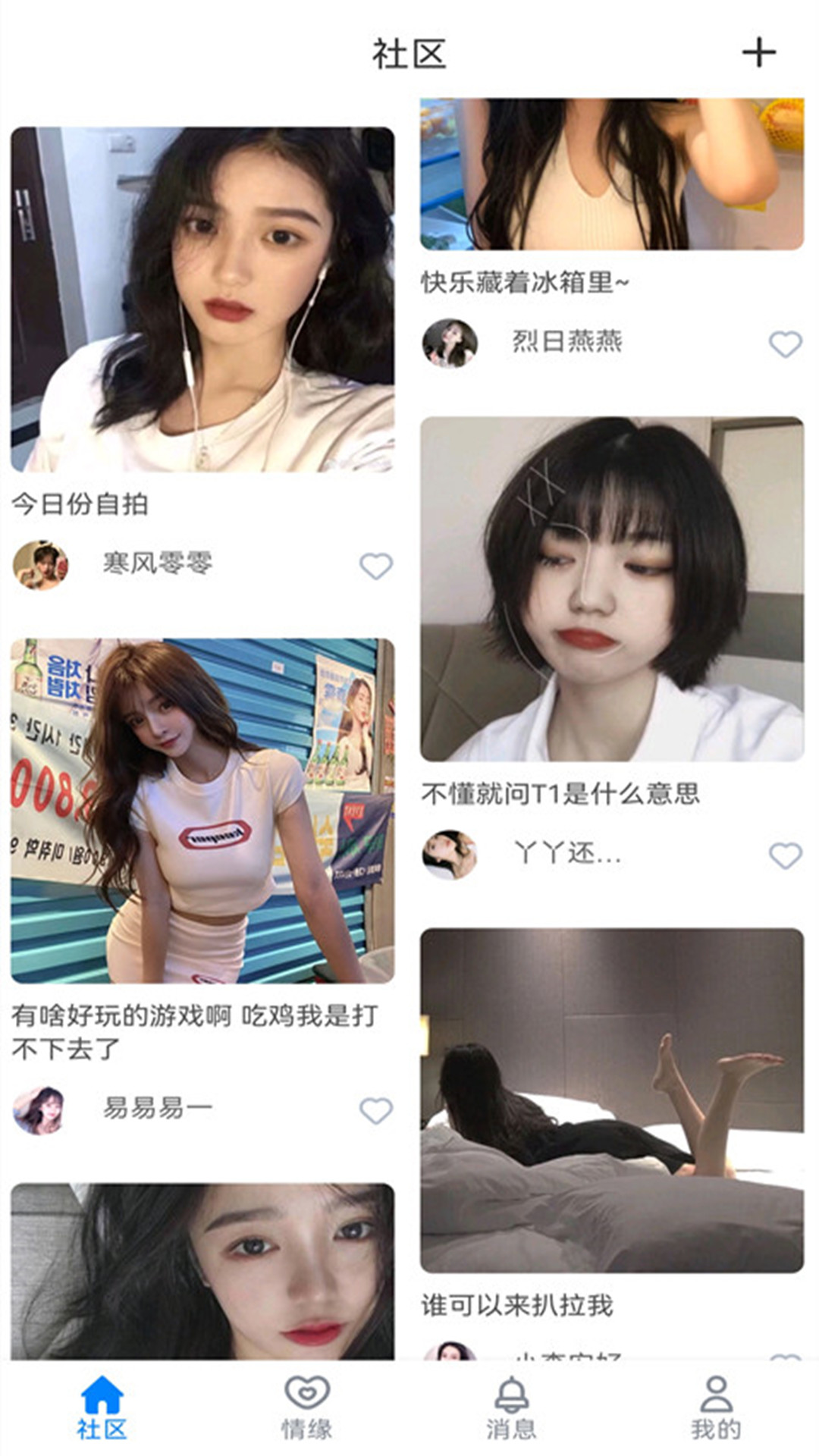View 易易易一's profile avatar
This screenshot has height=1456, width=819.
point(40,1109)
